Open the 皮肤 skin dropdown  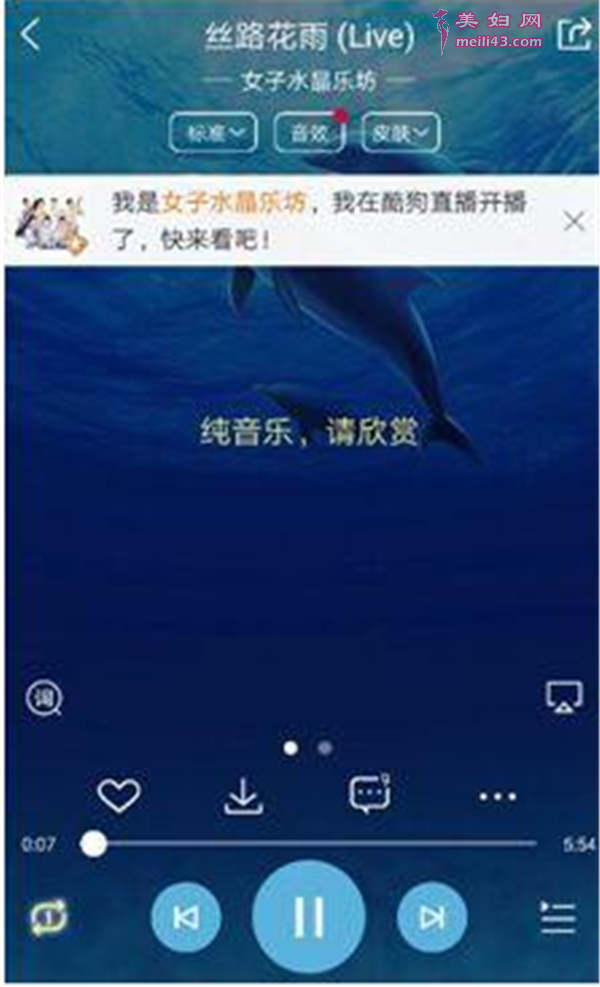tap(400, 132)
